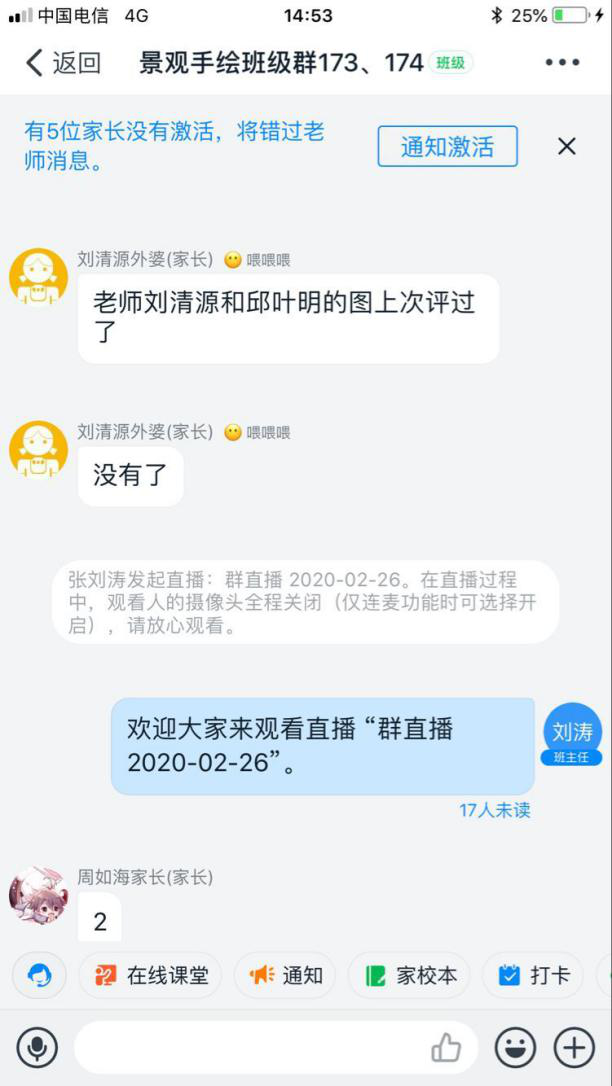Open 周如海家长's avatar profile
This screenshot has height=1086, width=612.
coord(37,895)
